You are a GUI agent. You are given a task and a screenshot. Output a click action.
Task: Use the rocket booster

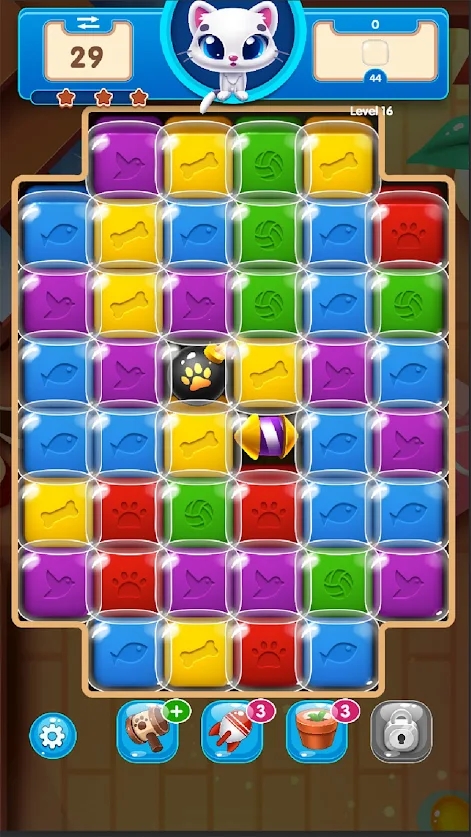tap(232, 731)
